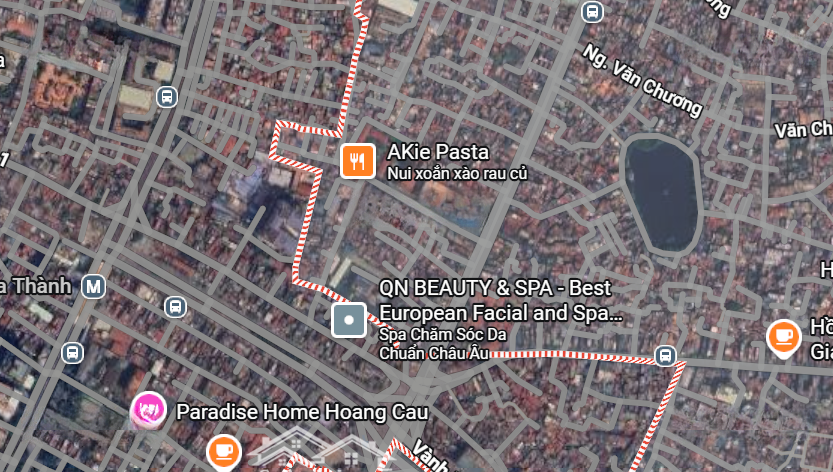Select the QN BEAUTY & SPA pin
This screenshot has height=472, width=833.
(349, 320)
